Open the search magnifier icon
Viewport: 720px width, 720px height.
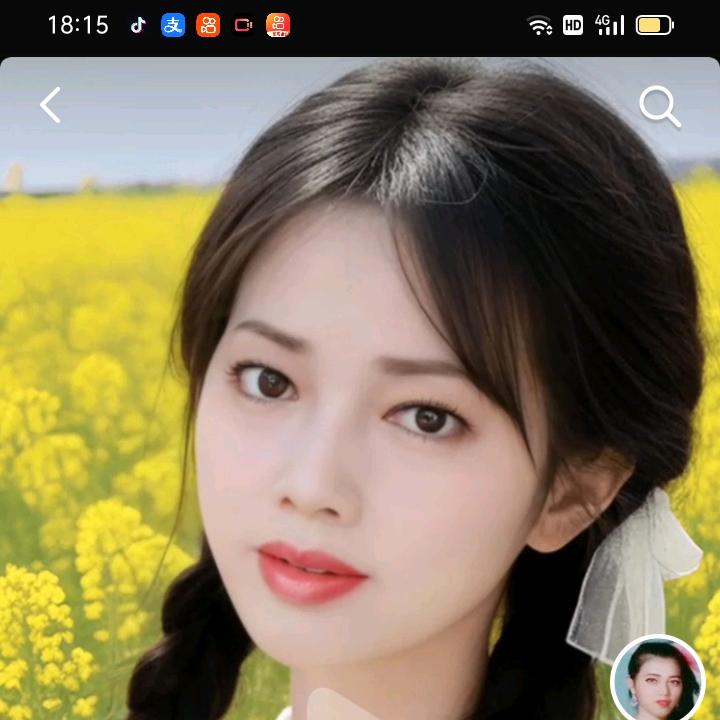(660, 106)
